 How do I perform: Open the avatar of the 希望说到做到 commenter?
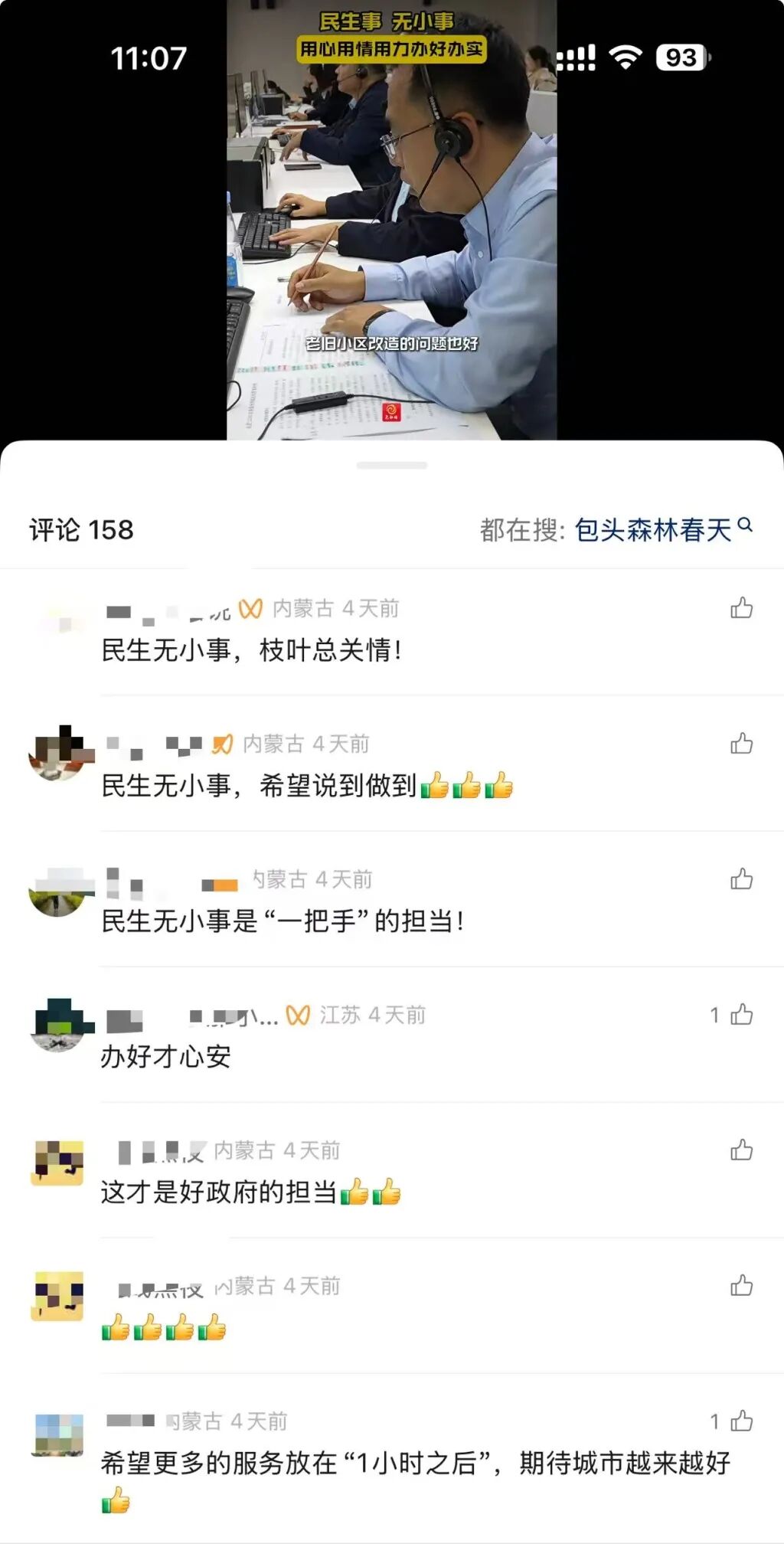[x=57, y=754]
